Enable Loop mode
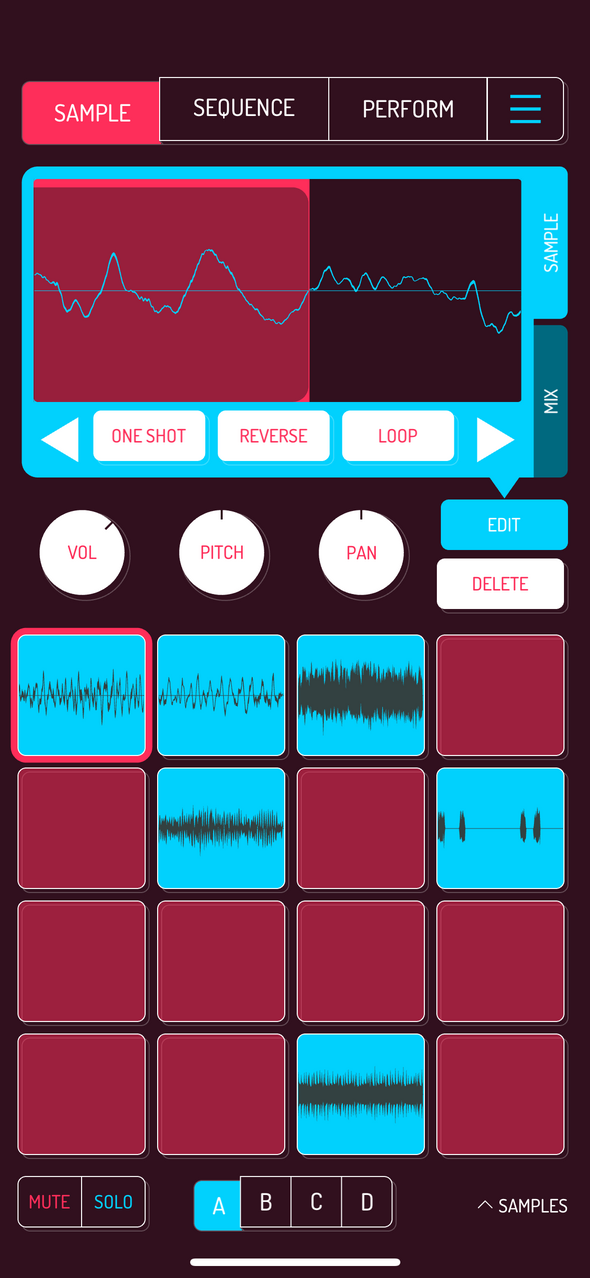Viewport: 590px width, 1278px height. 398,436
